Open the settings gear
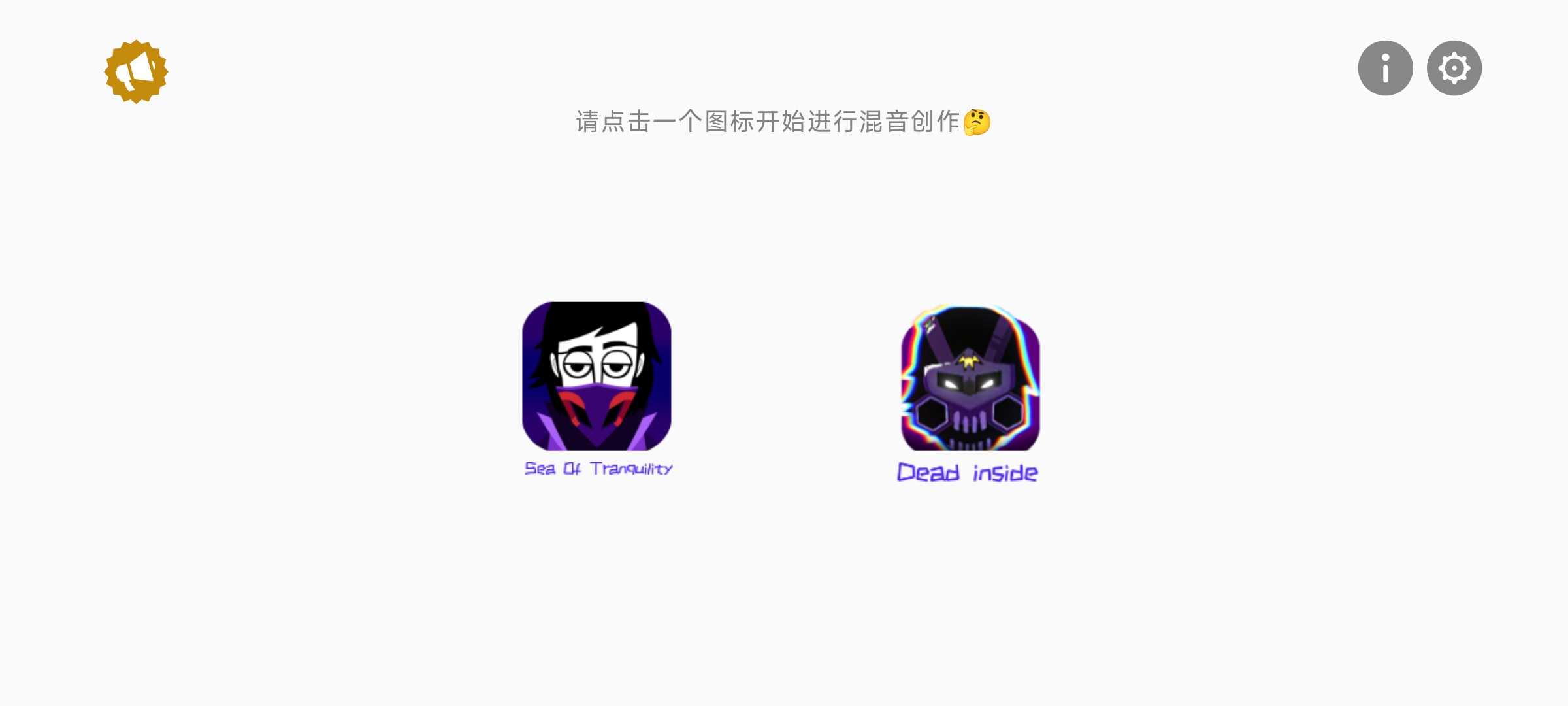1568x706 pixels. pos(1454,68)
